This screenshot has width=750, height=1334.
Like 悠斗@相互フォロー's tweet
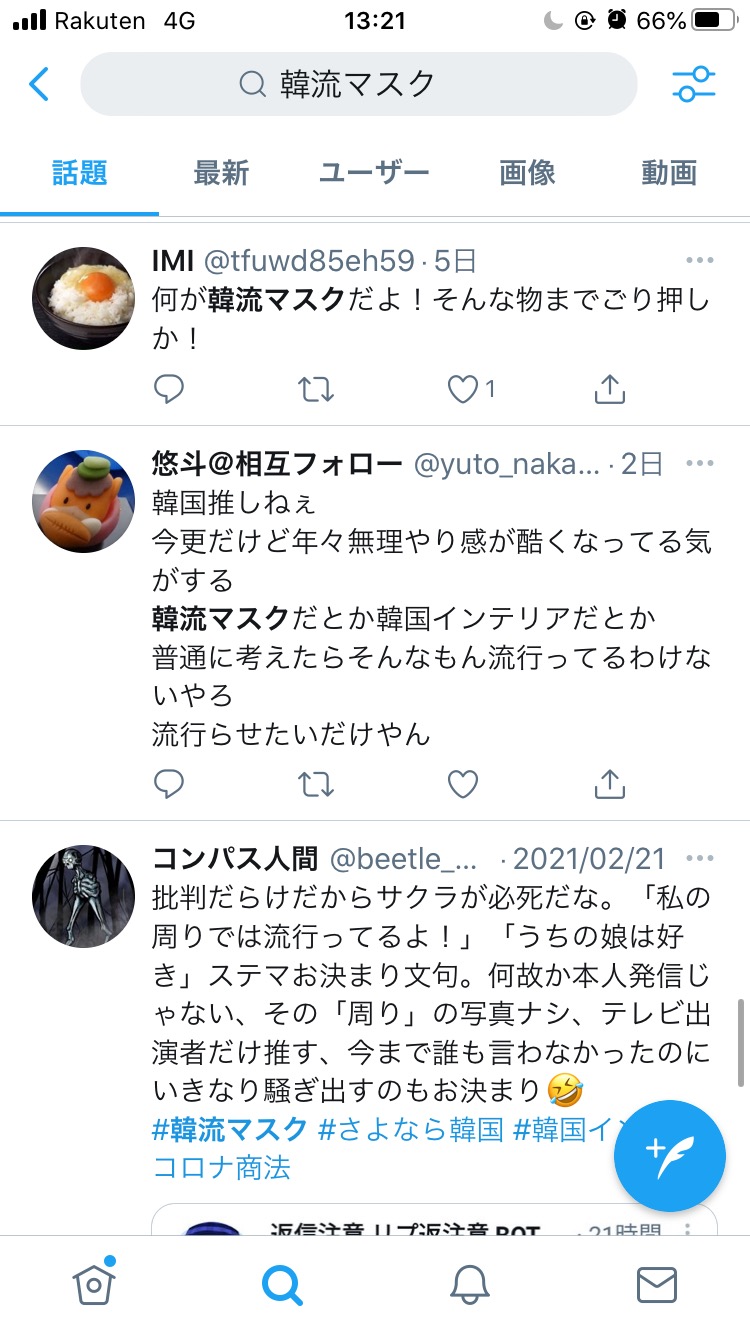[x=462, y=785]
